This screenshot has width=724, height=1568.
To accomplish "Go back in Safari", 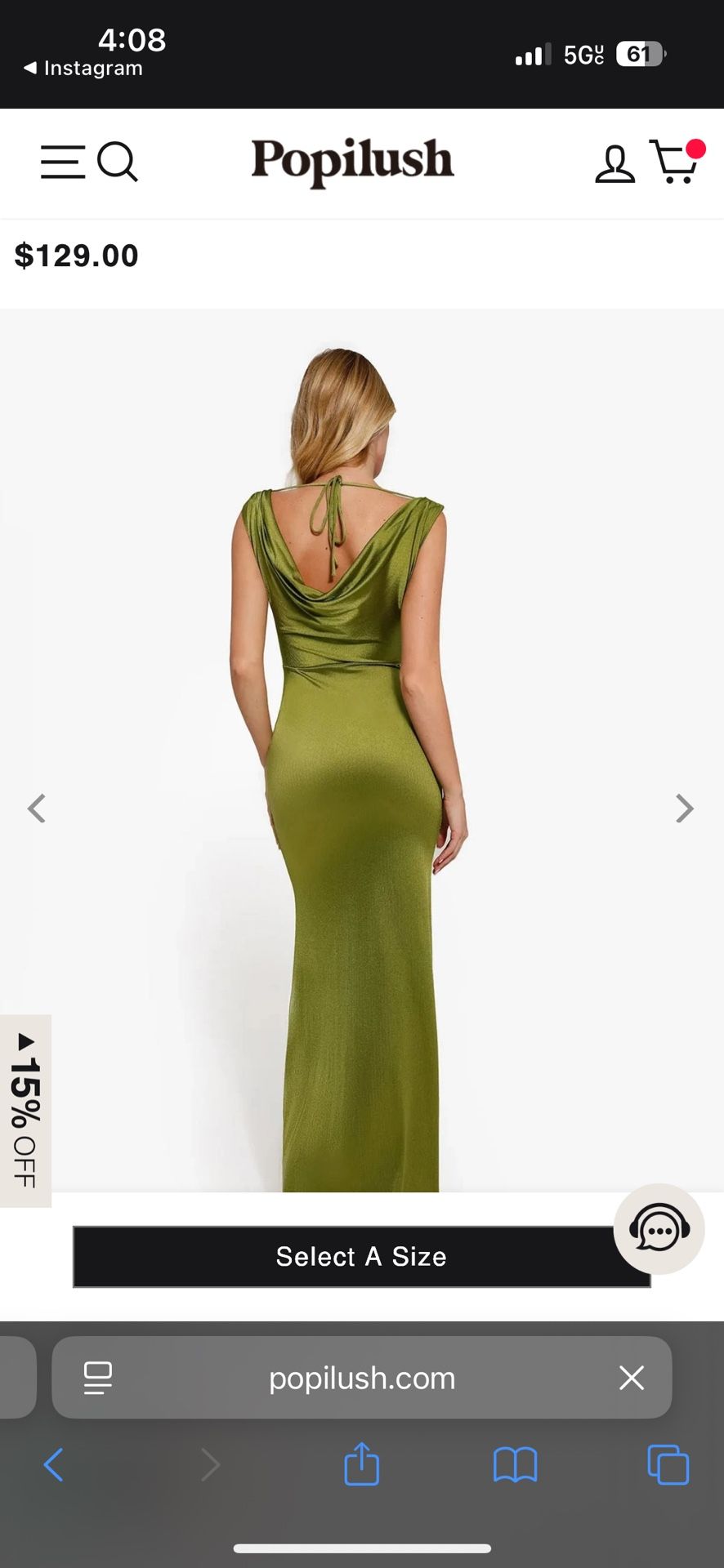I will (54, 1465).
